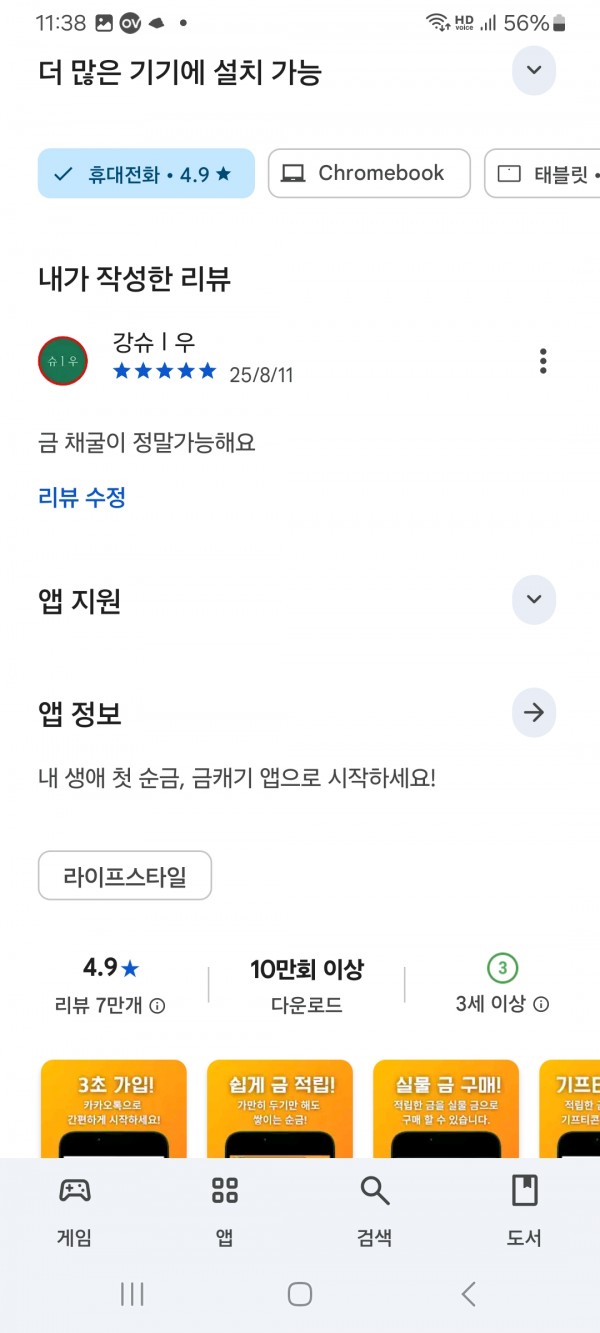Screen dimensions: 600x1333
Task: Open recent apps from the navigation bar
Action: (132, 1294)
